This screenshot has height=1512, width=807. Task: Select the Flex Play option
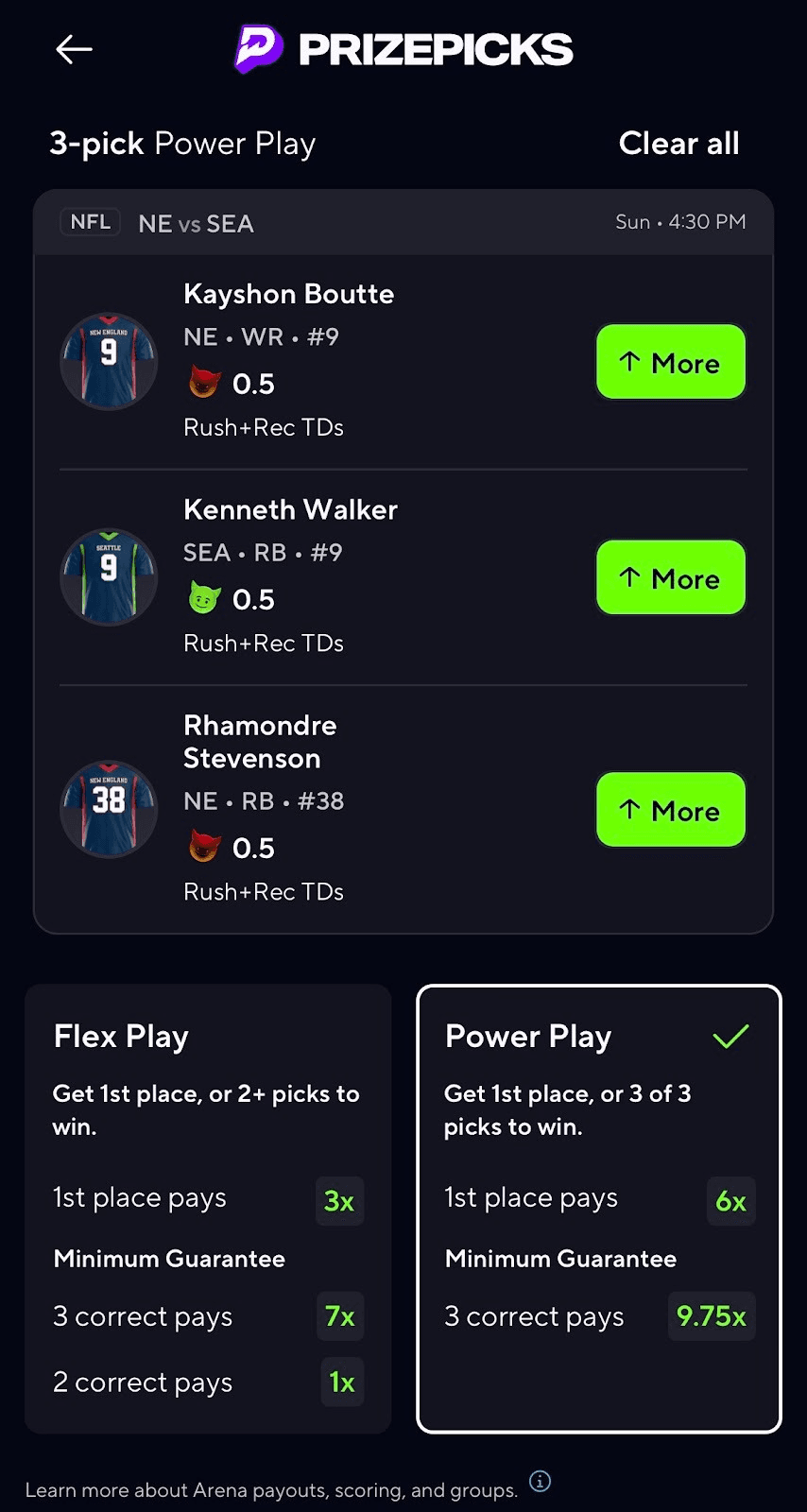[x=208, y=1208]
